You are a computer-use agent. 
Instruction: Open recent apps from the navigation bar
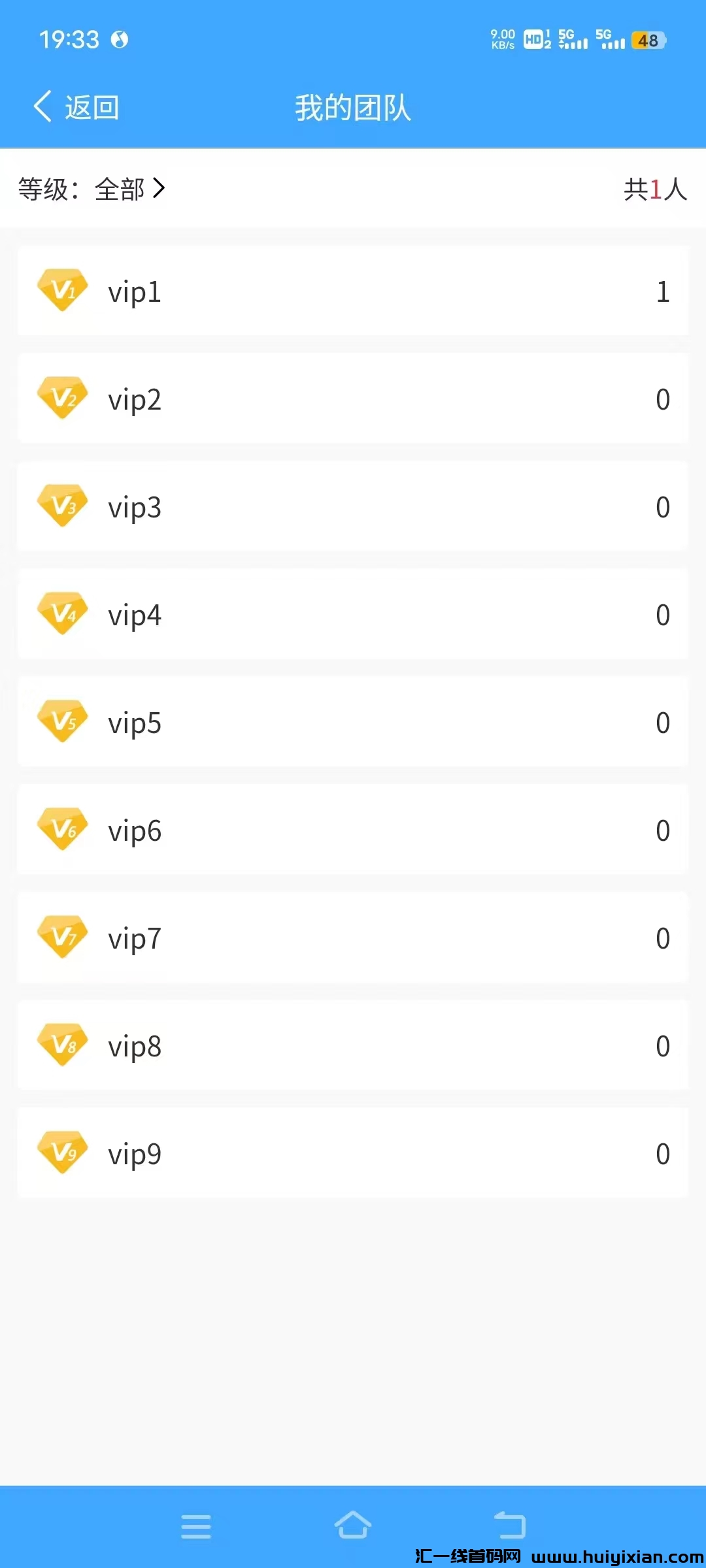click(x=196, y=1526)
